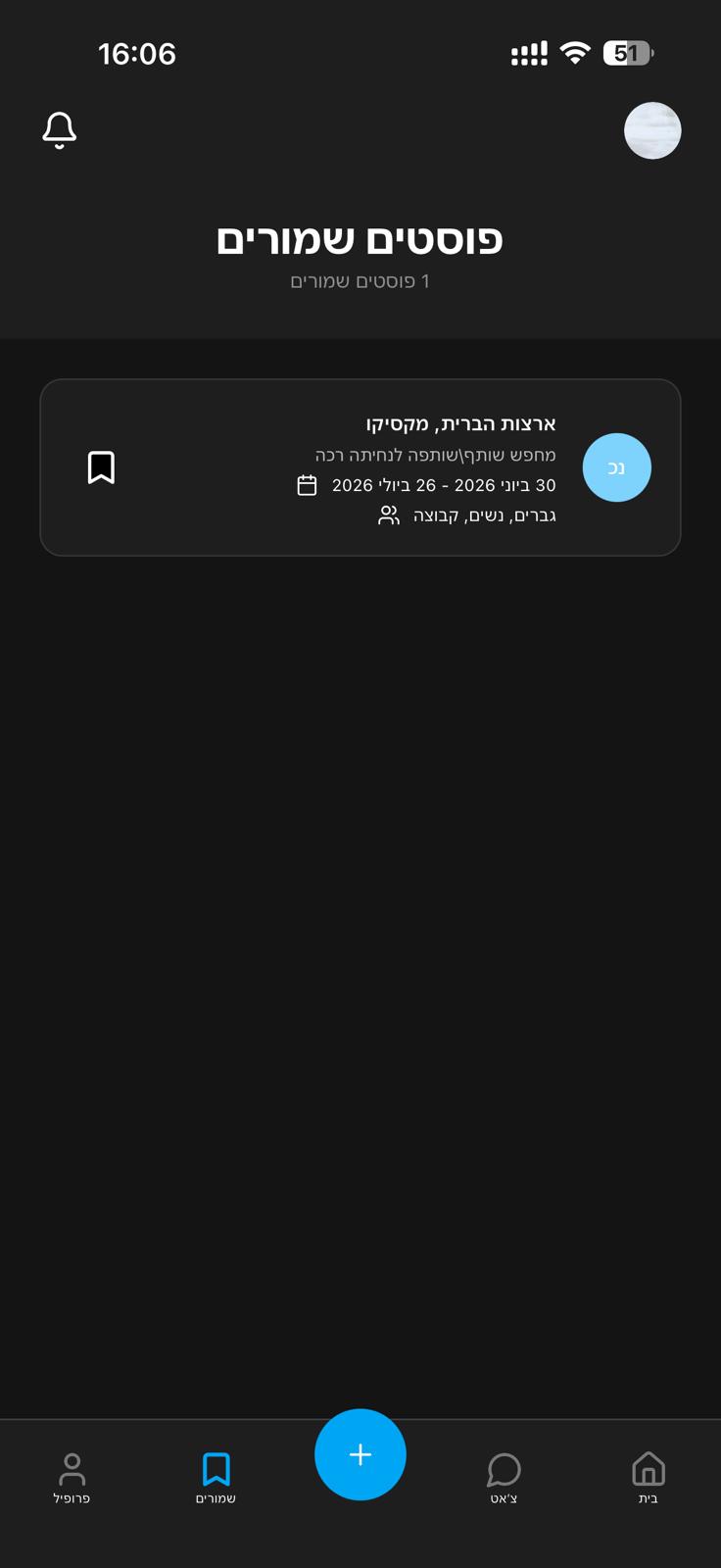Open the profile avatar at top

tap(652, 130)
